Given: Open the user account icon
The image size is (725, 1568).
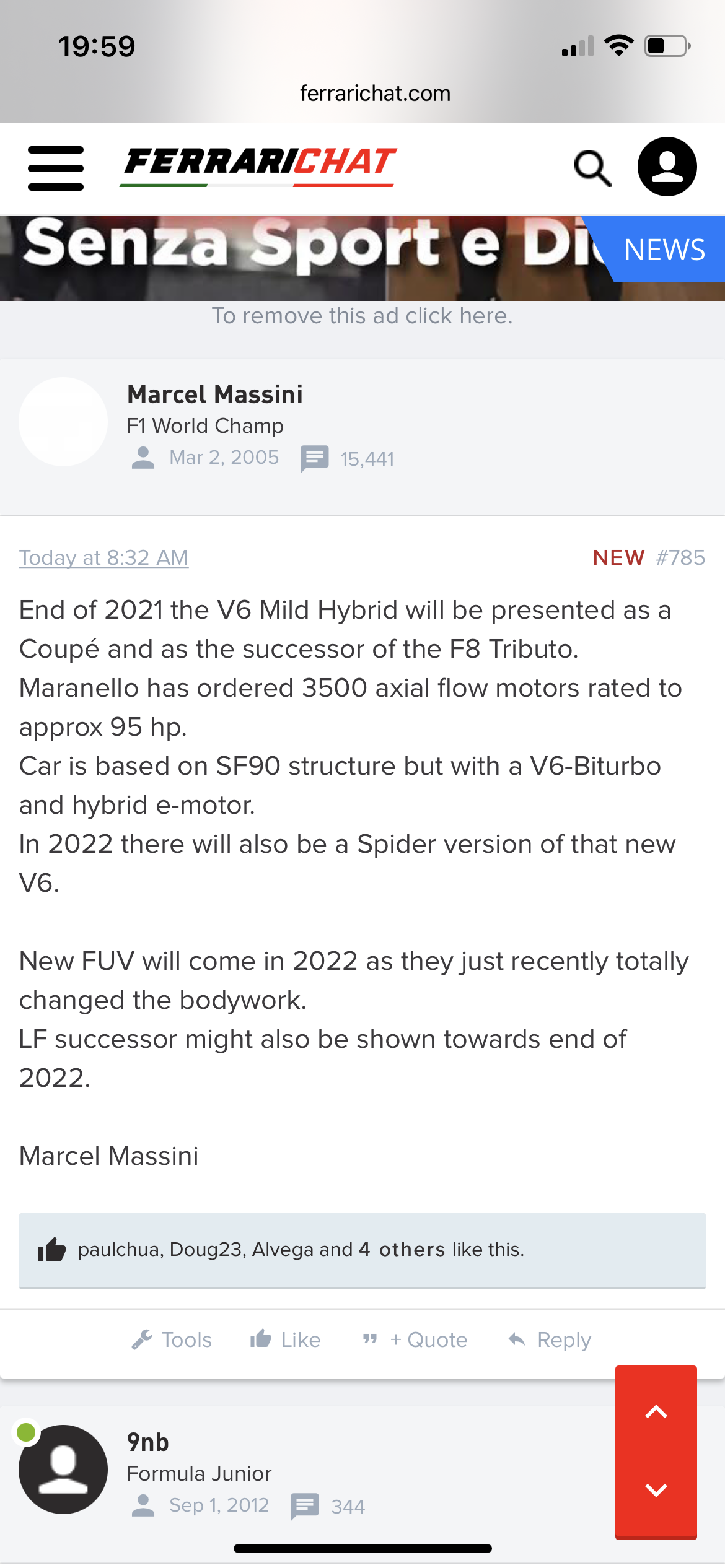Looking at the screenshot, I should (667, 167).
